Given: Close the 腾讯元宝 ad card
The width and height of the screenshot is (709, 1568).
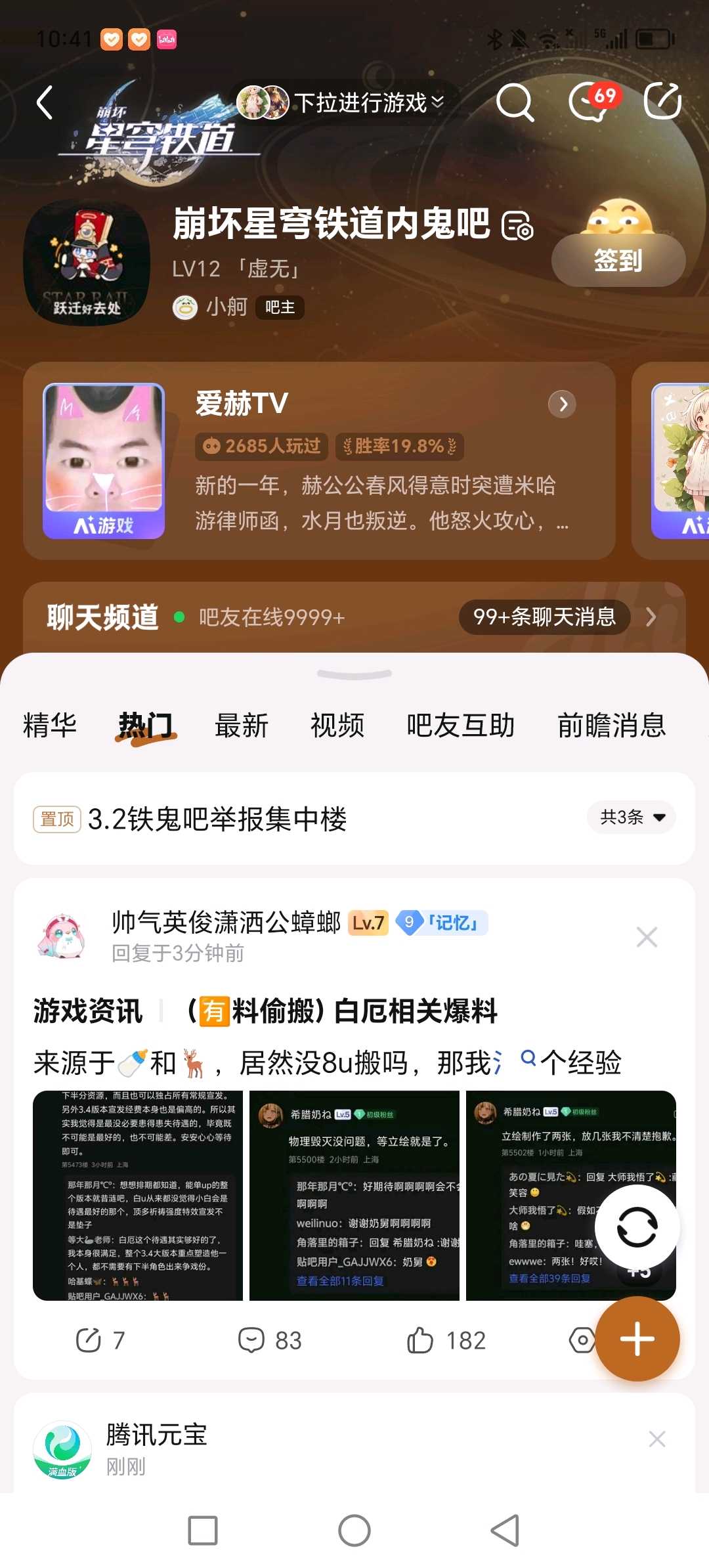Looking at the screenshot, I should 656,1439.
